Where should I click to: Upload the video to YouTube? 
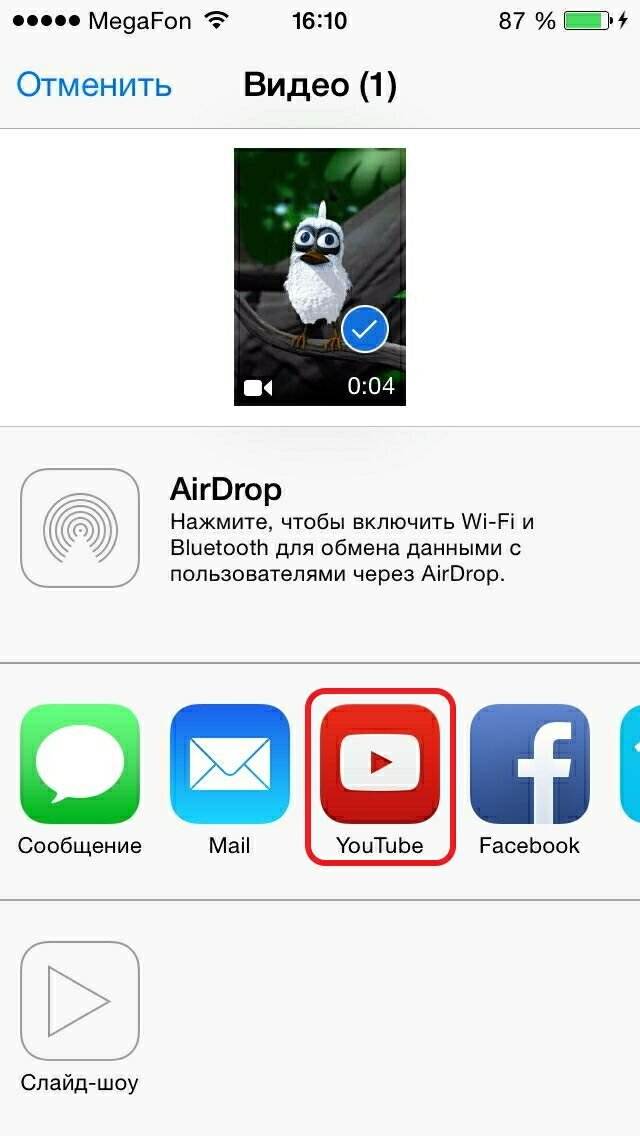tap(380, 764)
